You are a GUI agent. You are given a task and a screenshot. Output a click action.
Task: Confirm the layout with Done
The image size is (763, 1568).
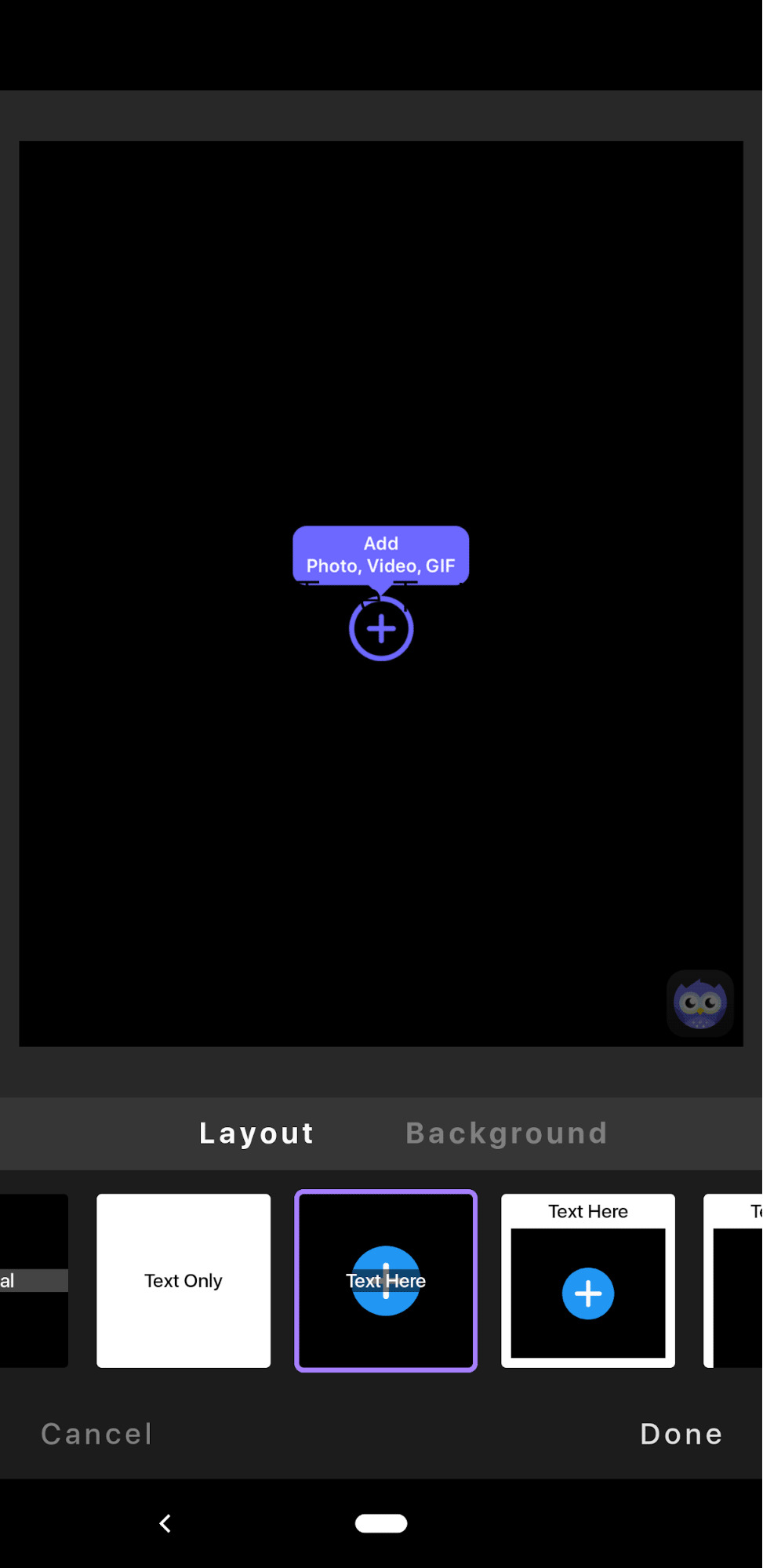point(681,1434)
